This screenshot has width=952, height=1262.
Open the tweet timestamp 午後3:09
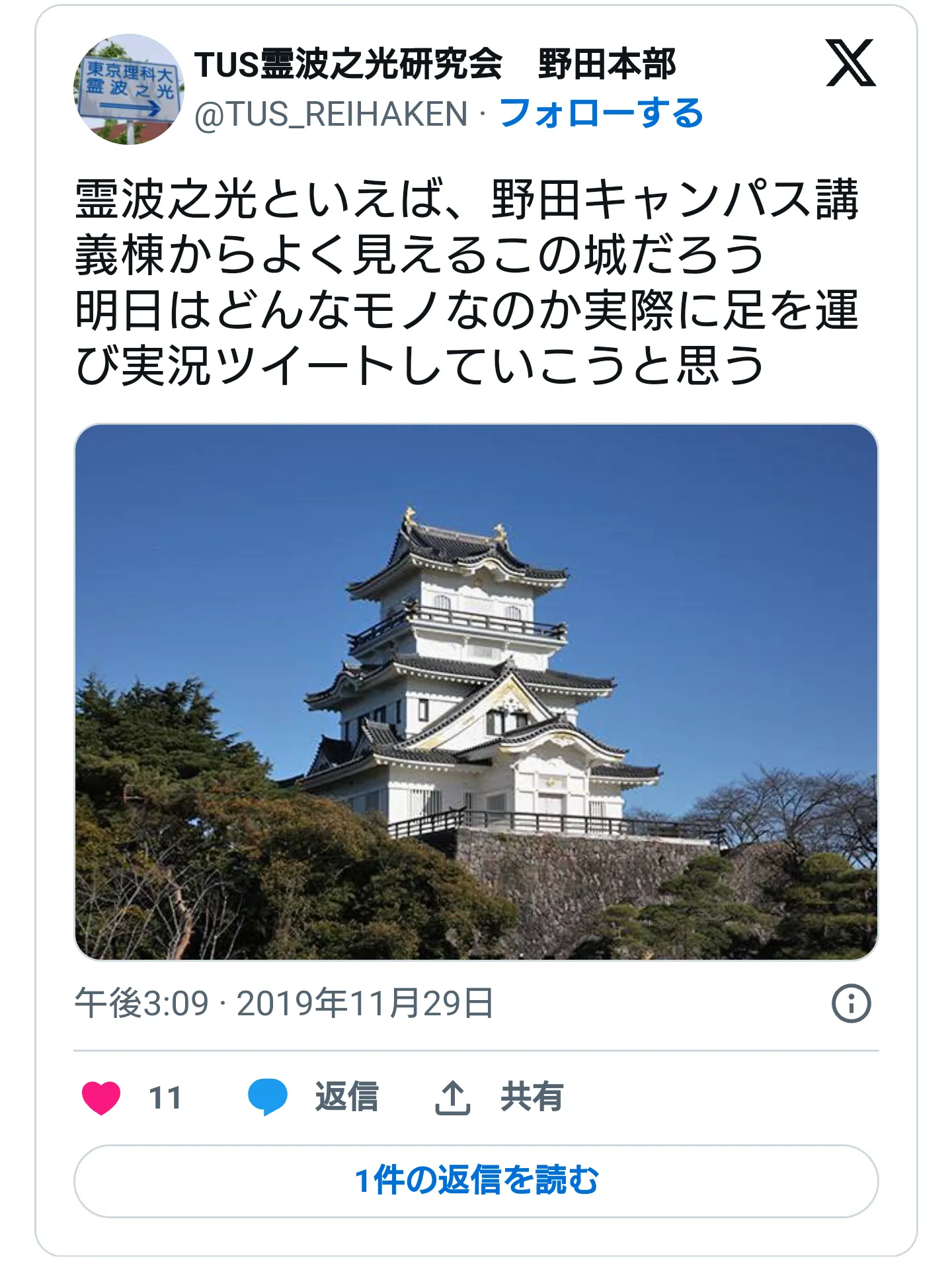pos(283,1003)
